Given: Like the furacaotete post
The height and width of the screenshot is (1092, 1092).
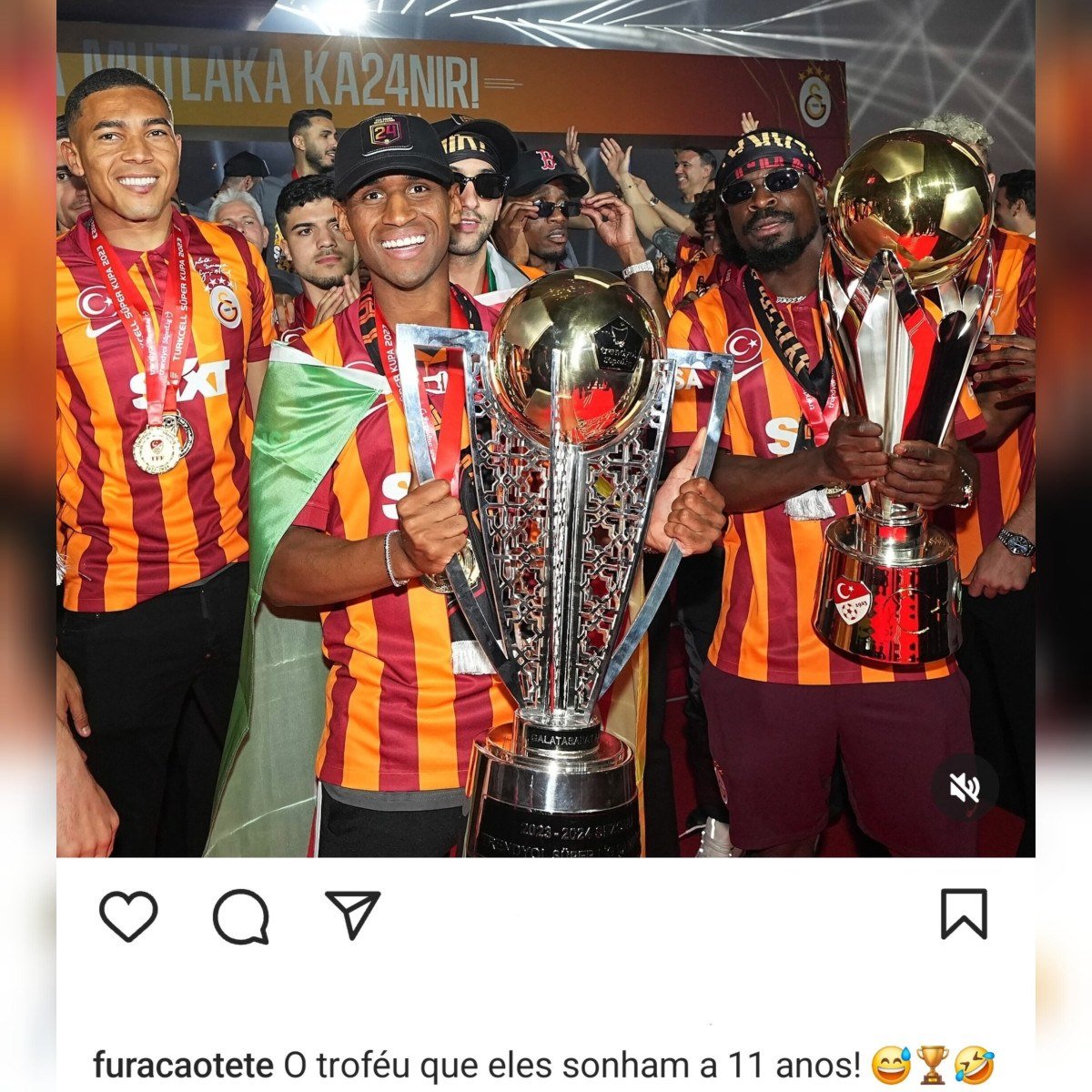Looking at the screenshot, I should coord(128,915).
